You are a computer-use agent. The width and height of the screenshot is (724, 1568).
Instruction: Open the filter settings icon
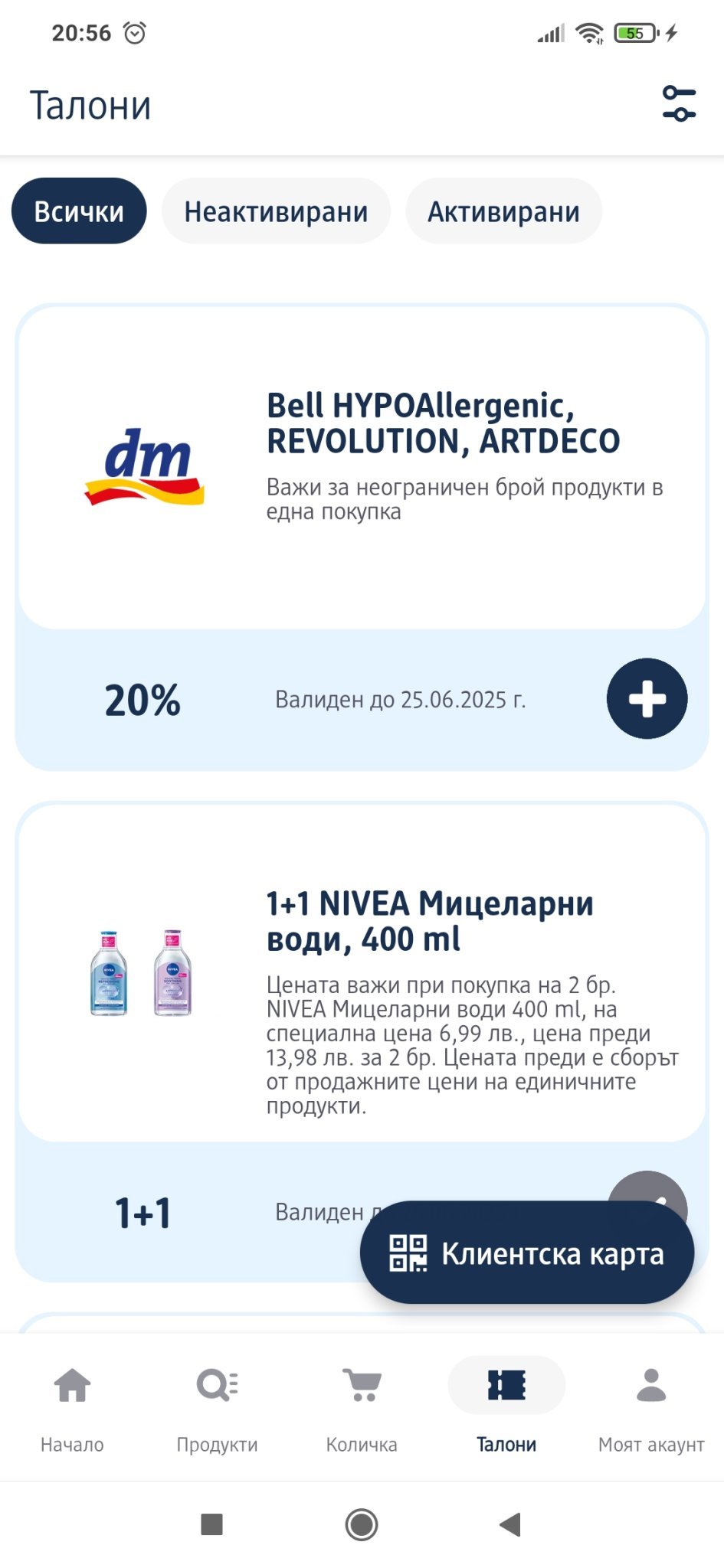[678, 104]
